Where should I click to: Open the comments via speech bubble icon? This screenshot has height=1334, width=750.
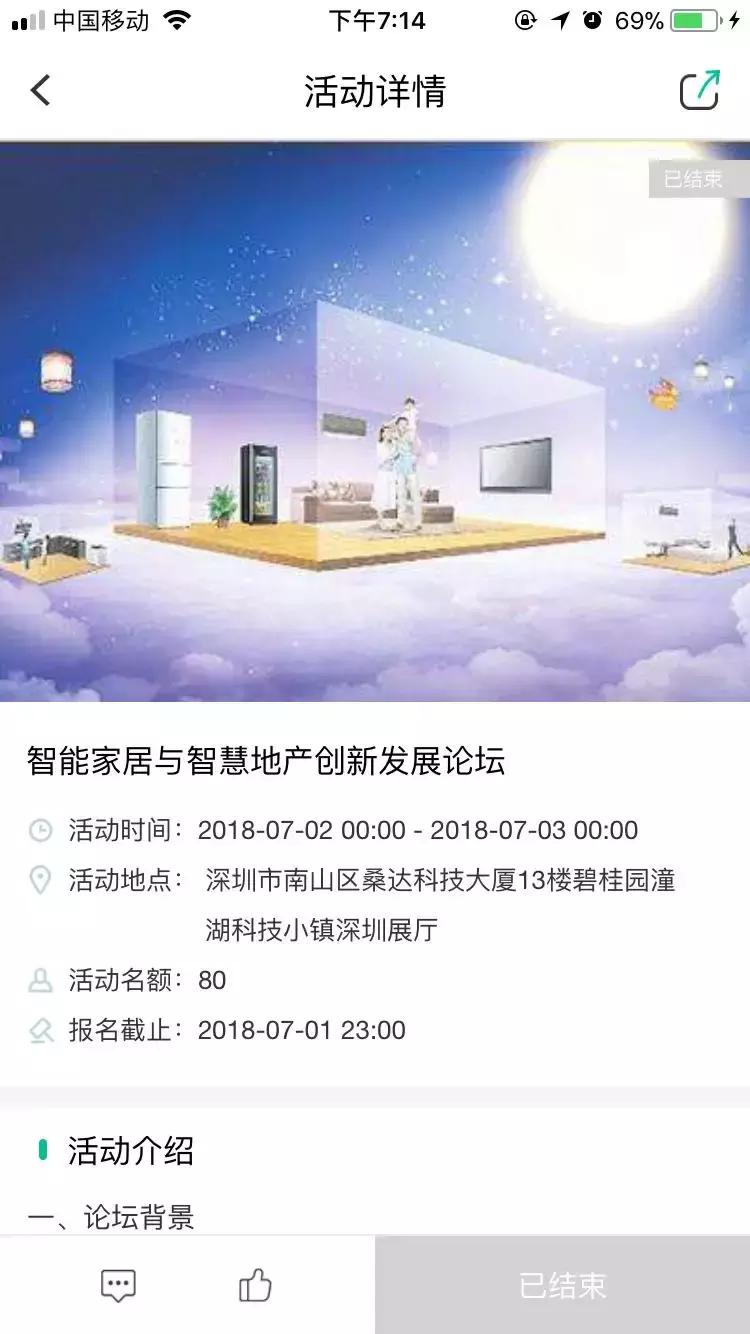pyautogui.click(x=117, y=1285)
